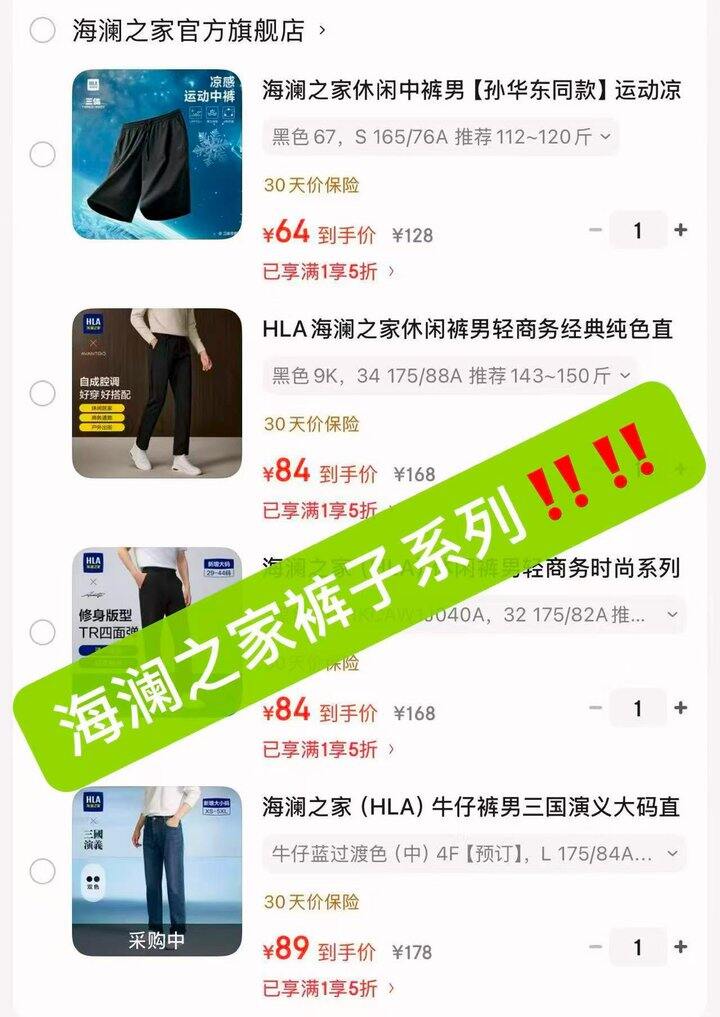720x1017 pixels.
Task: Increase quantity of the ¥89 jeans
Action: tap(681, 947)
